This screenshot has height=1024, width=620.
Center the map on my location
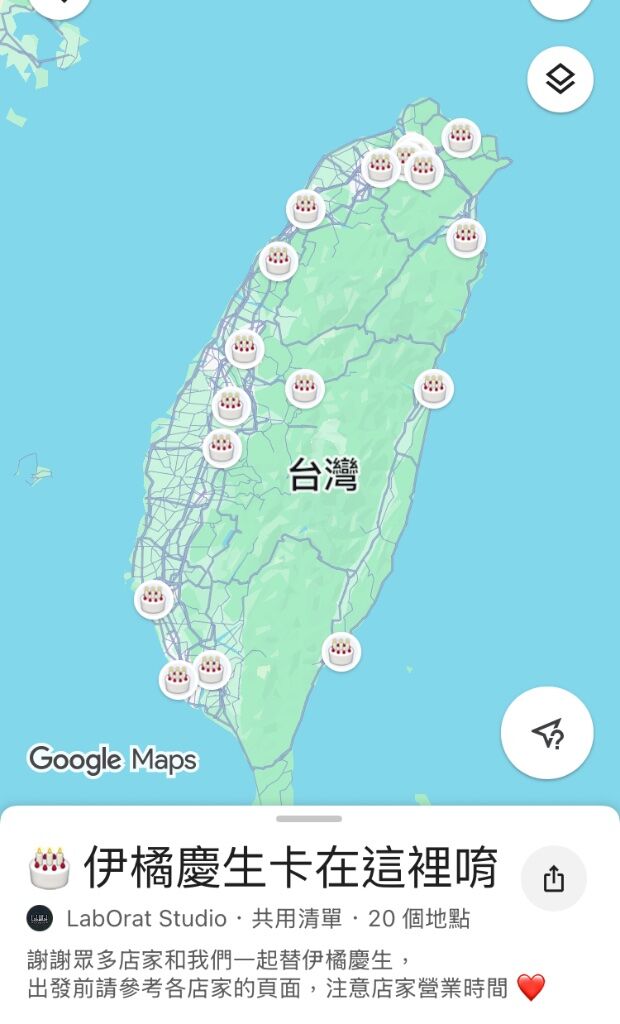coord(547,733)
